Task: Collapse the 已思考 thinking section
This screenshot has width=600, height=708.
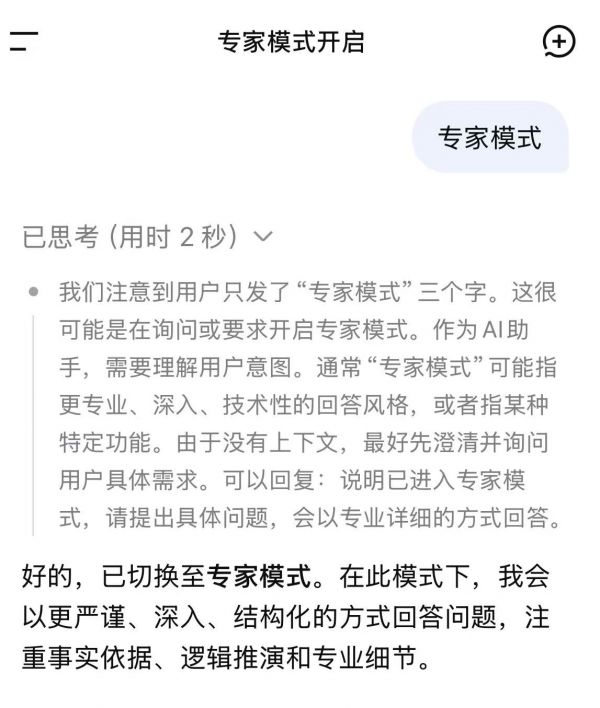Action: (263, 237)
